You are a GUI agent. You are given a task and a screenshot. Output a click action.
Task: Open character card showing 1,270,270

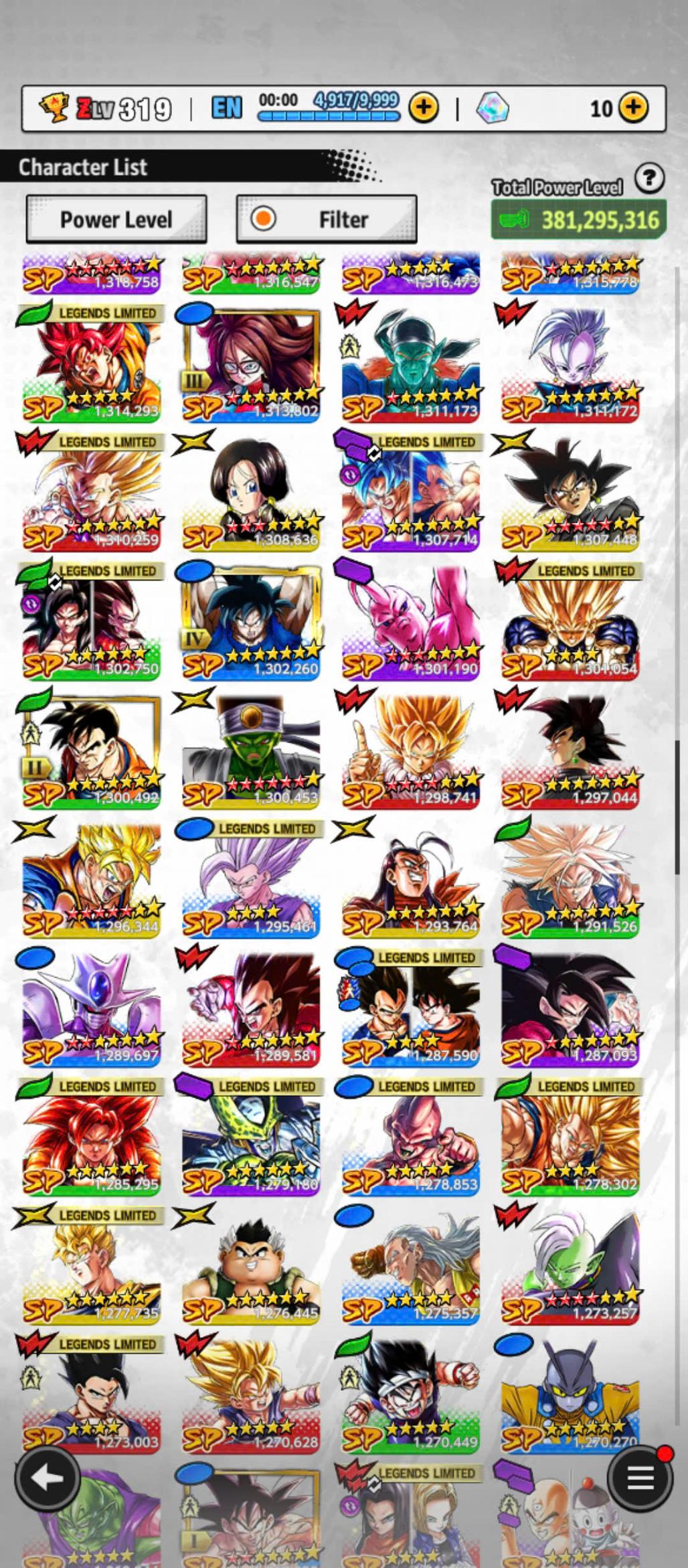pos(570,1396)
